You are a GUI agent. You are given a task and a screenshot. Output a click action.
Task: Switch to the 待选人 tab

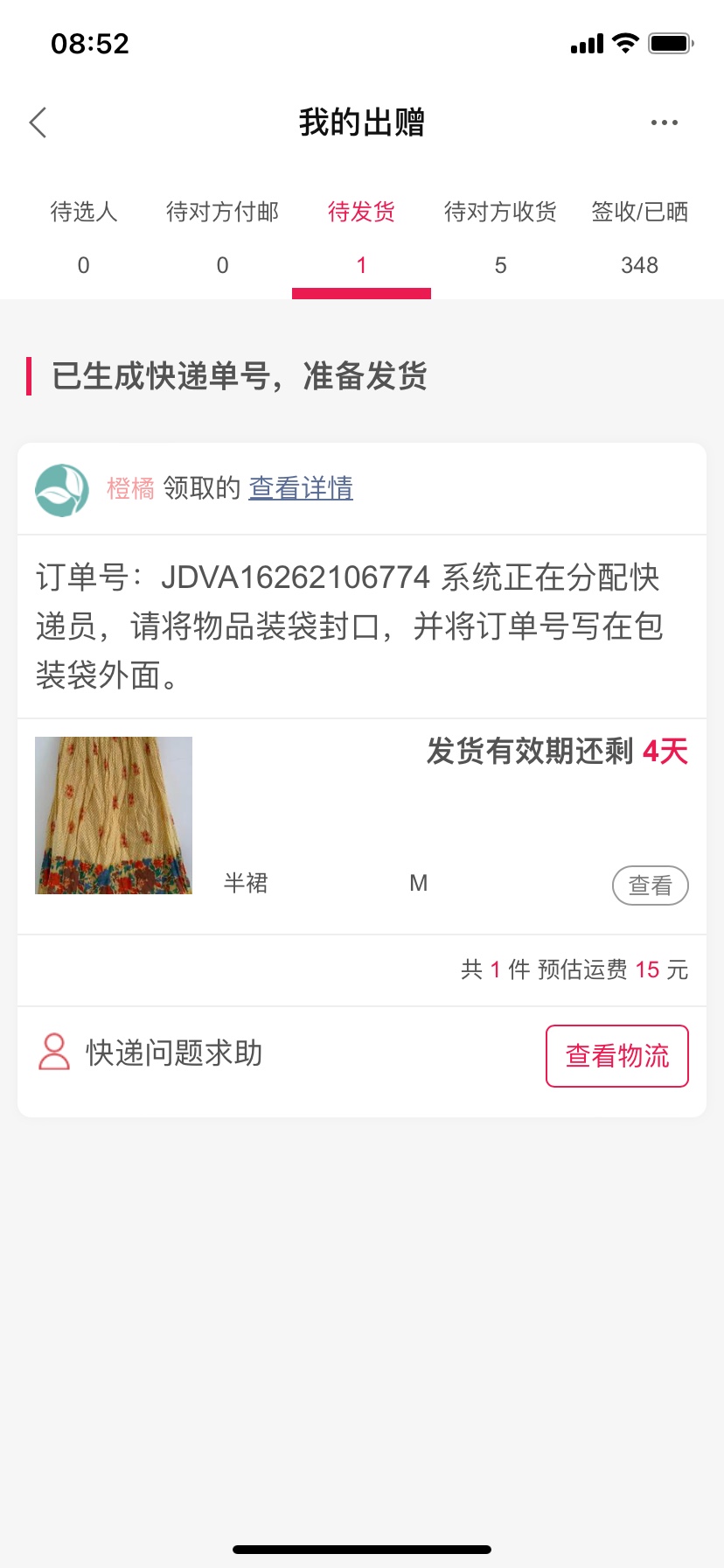[84, 236]
